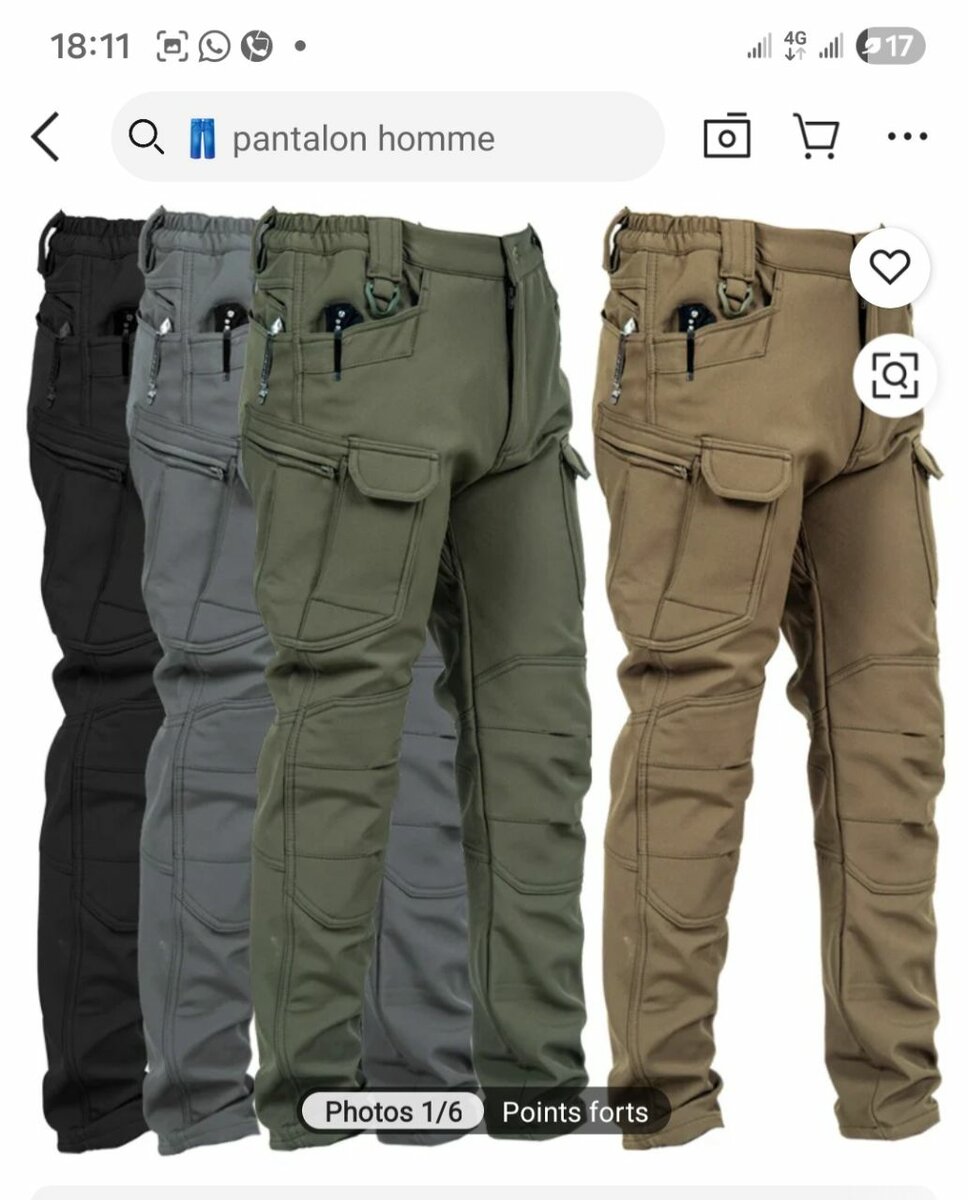Switch to the Points forts tab
This screenshot has width=968, height=1200.
click(x=575, y=1112)
